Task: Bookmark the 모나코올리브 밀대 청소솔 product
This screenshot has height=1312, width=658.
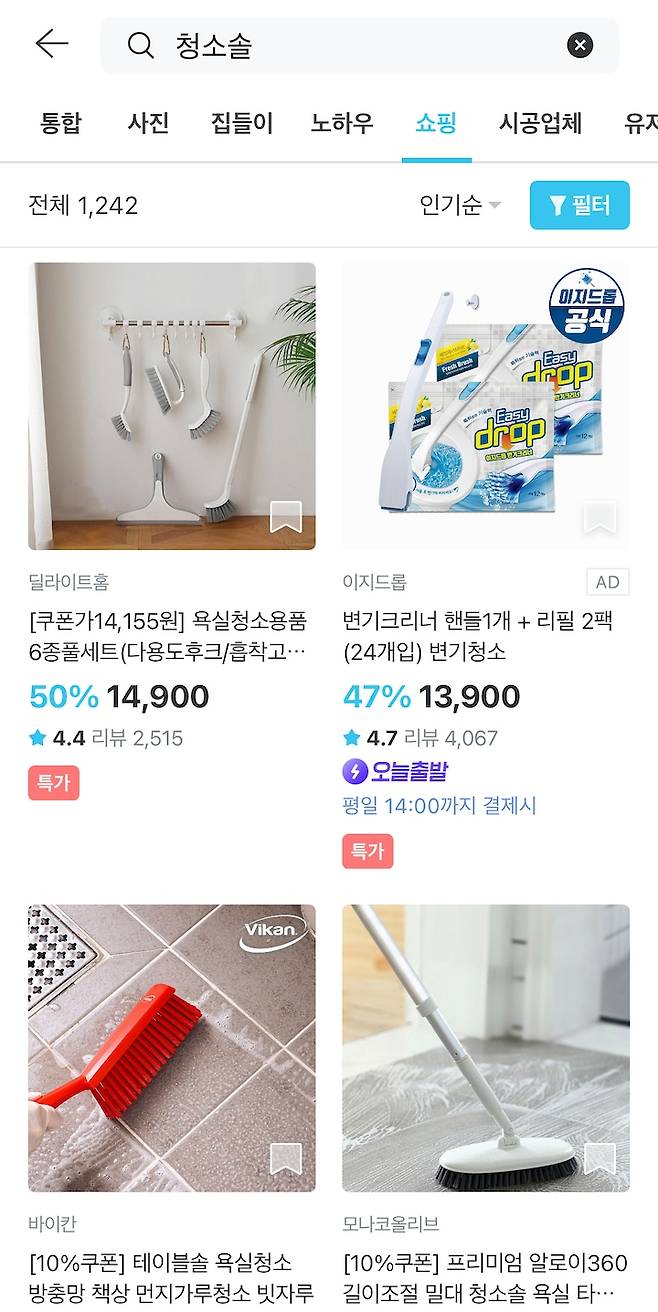Action: 600,1160
